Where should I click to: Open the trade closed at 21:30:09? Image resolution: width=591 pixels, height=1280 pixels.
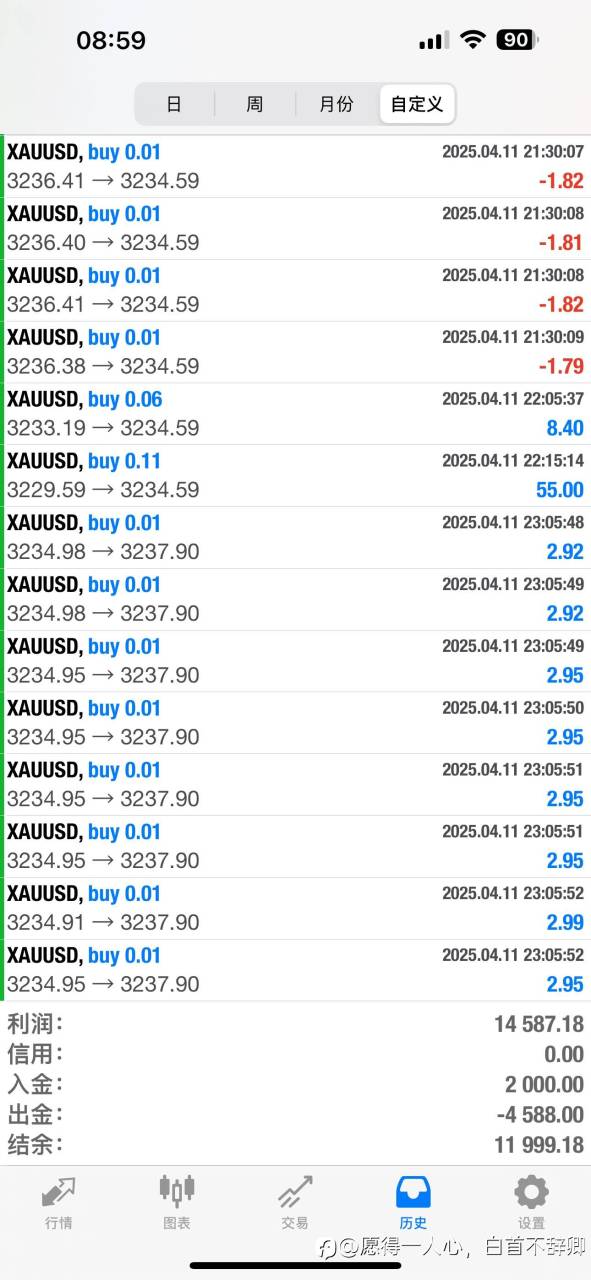295,352
